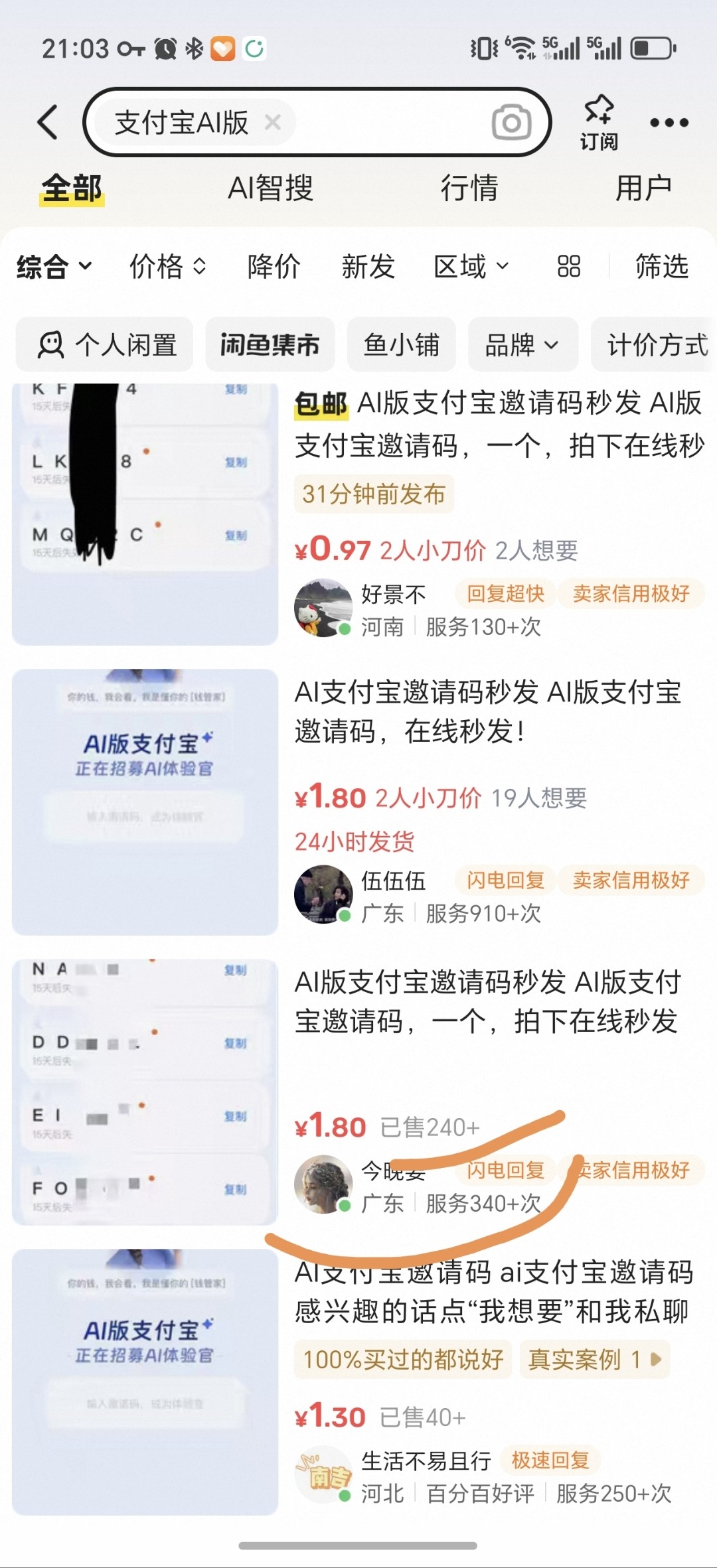Viewport: 717px width, 1568px height.
Task: Open the ¥0.97 包邮 invitation code listing
Action: click(x=358, y=514)
